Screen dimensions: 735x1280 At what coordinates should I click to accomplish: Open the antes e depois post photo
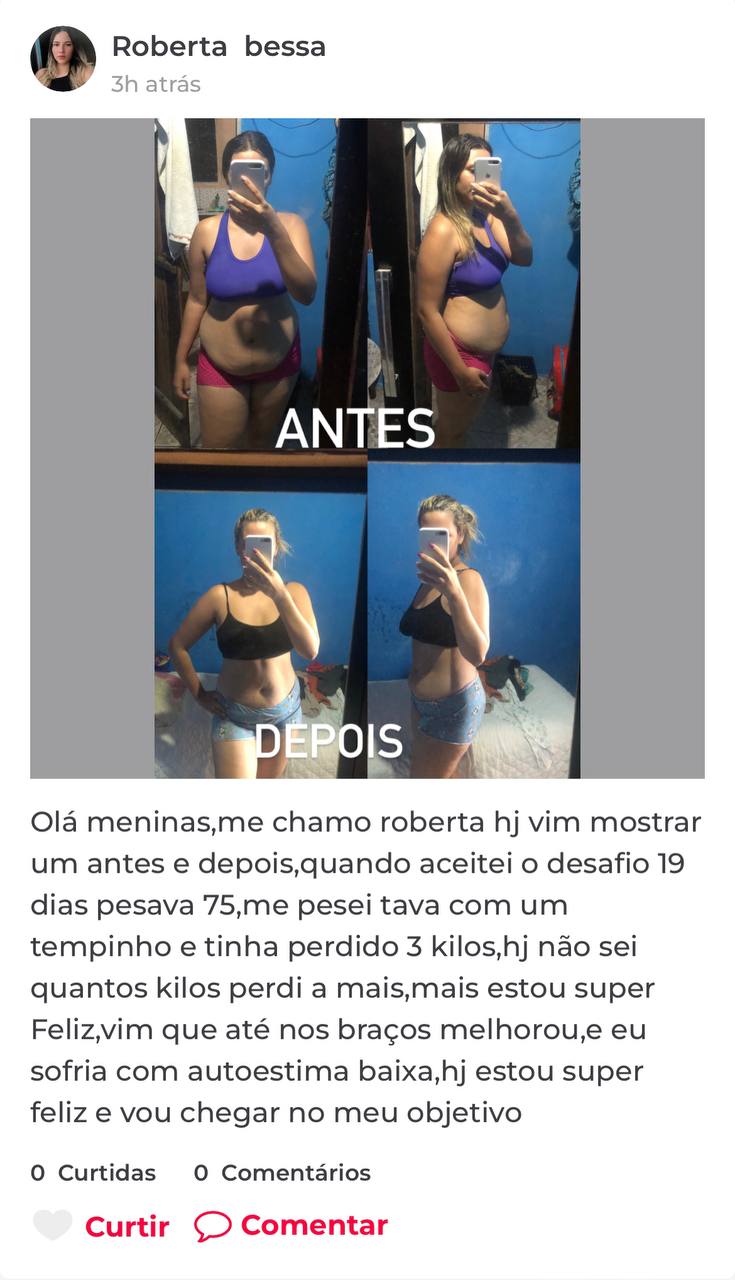[367, 448]
